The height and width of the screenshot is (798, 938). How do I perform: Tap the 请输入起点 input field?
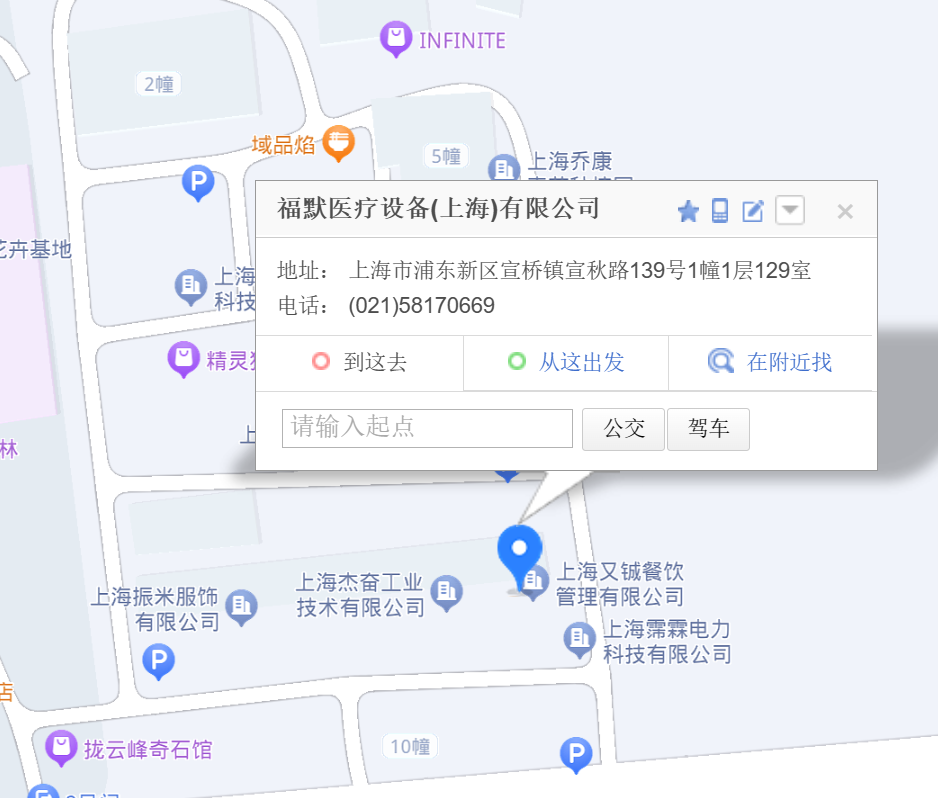427,428
